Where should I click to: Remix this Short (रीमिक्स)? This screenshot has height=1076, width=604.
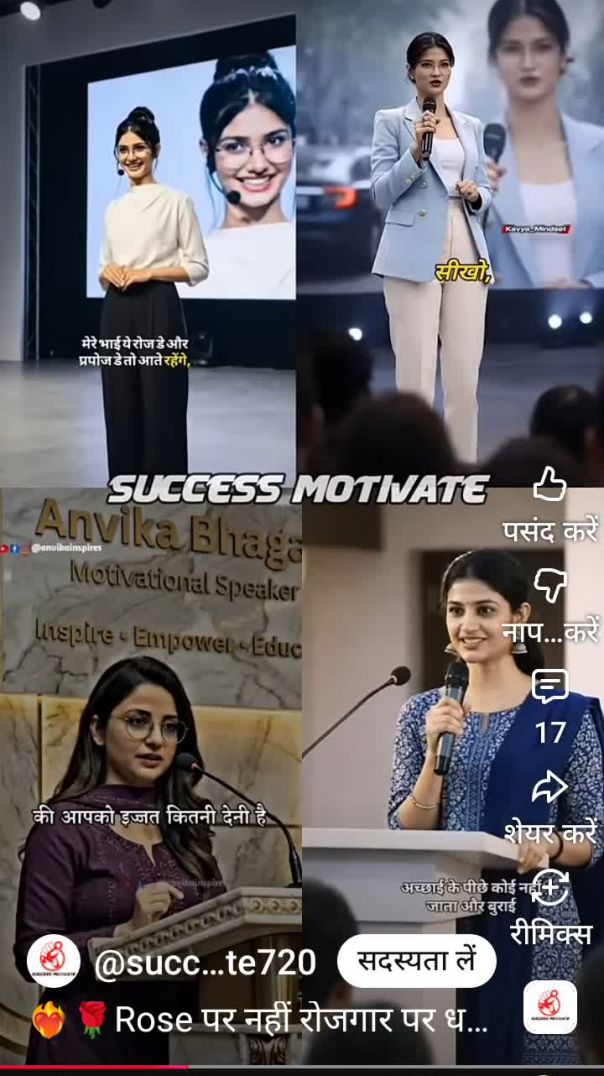point(549,888)
